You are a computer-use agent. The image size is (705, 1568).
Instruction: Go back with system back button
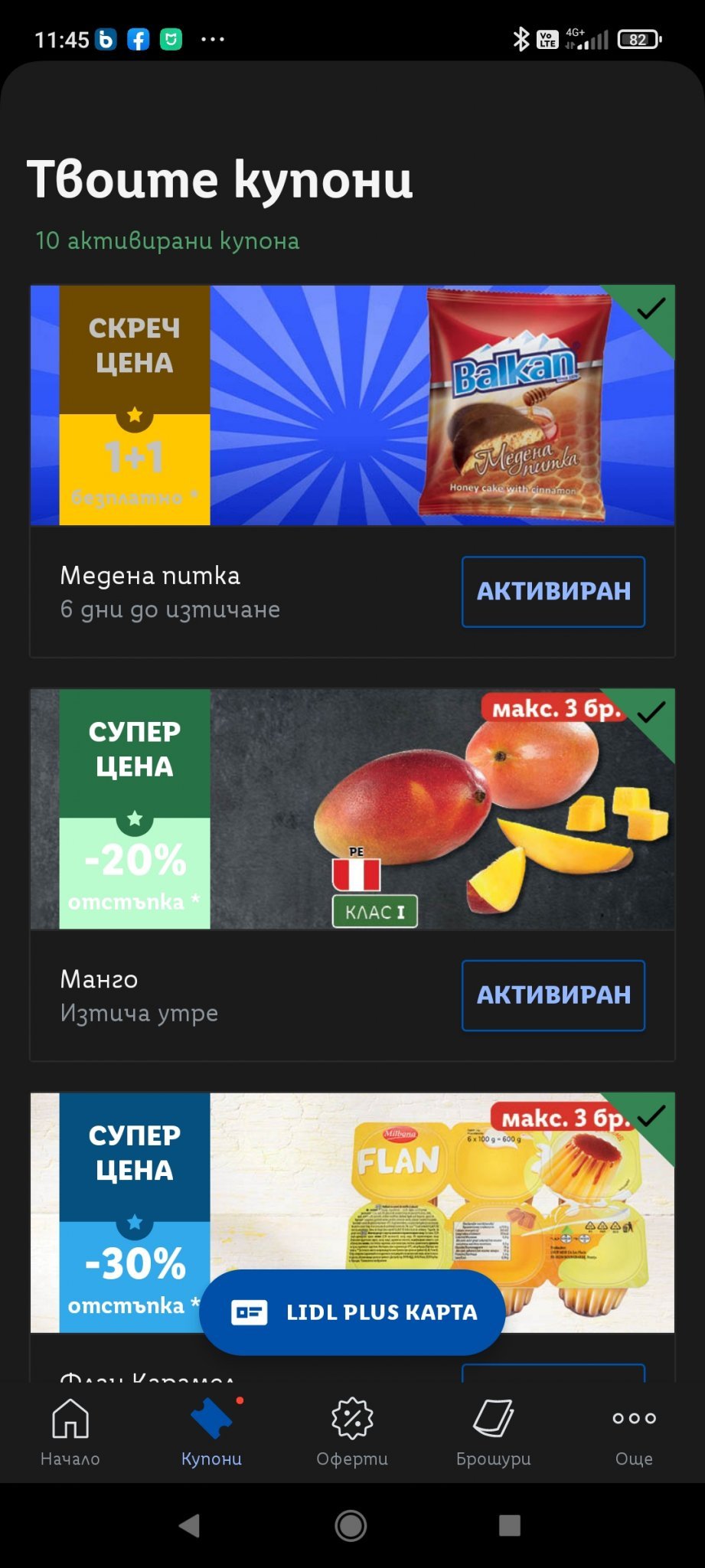click(x=189, y=1526)
